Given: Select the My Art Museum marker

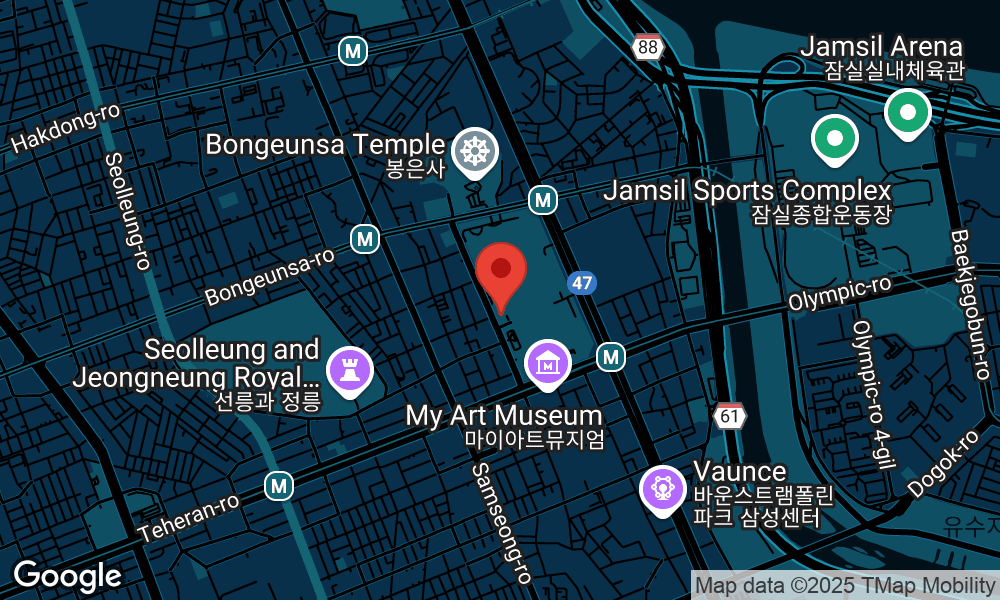Looking at the screenshot, I should tap(547, 365).
